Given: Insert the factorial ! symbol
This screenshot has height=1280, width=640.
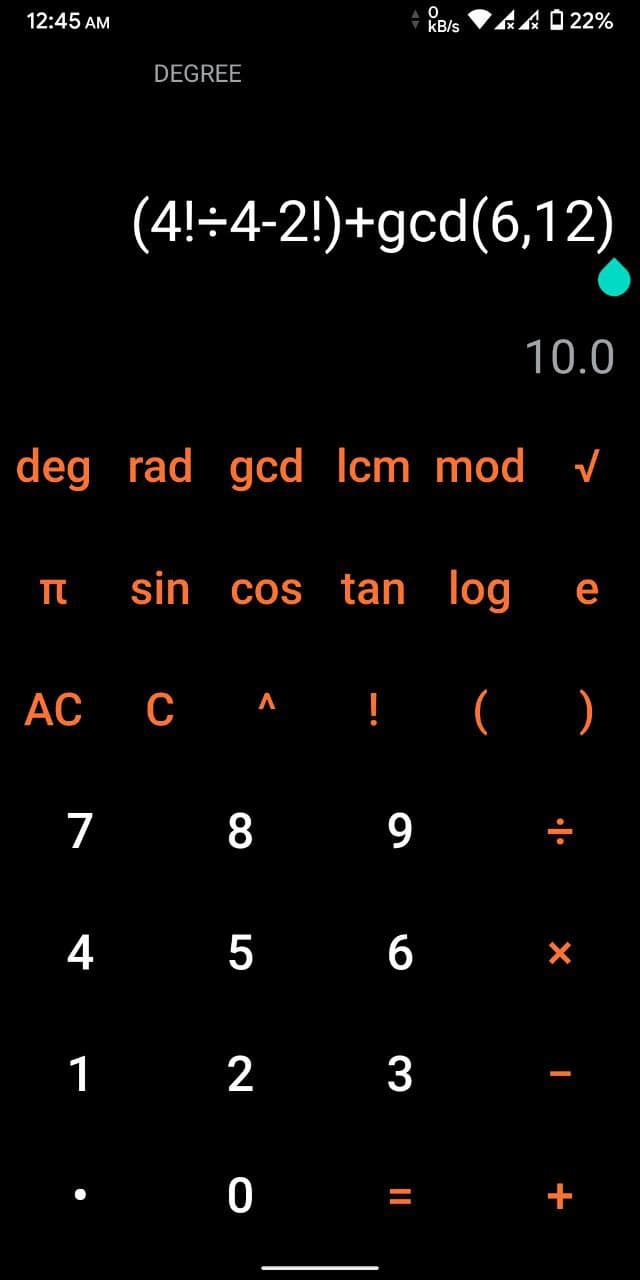Looking at the screenshot, I should tap(373, 711).
